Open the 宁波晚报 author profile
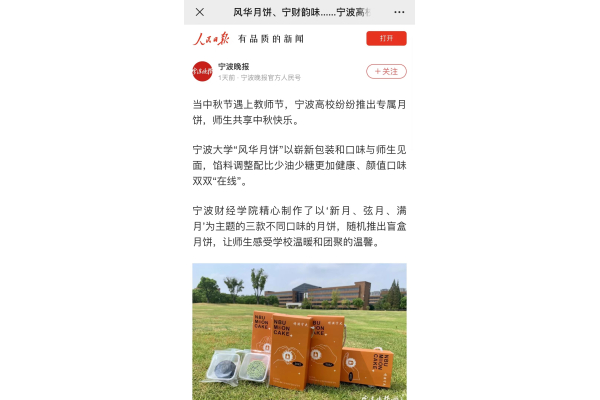This screenshot has width=600, height=400. (202, 71)
